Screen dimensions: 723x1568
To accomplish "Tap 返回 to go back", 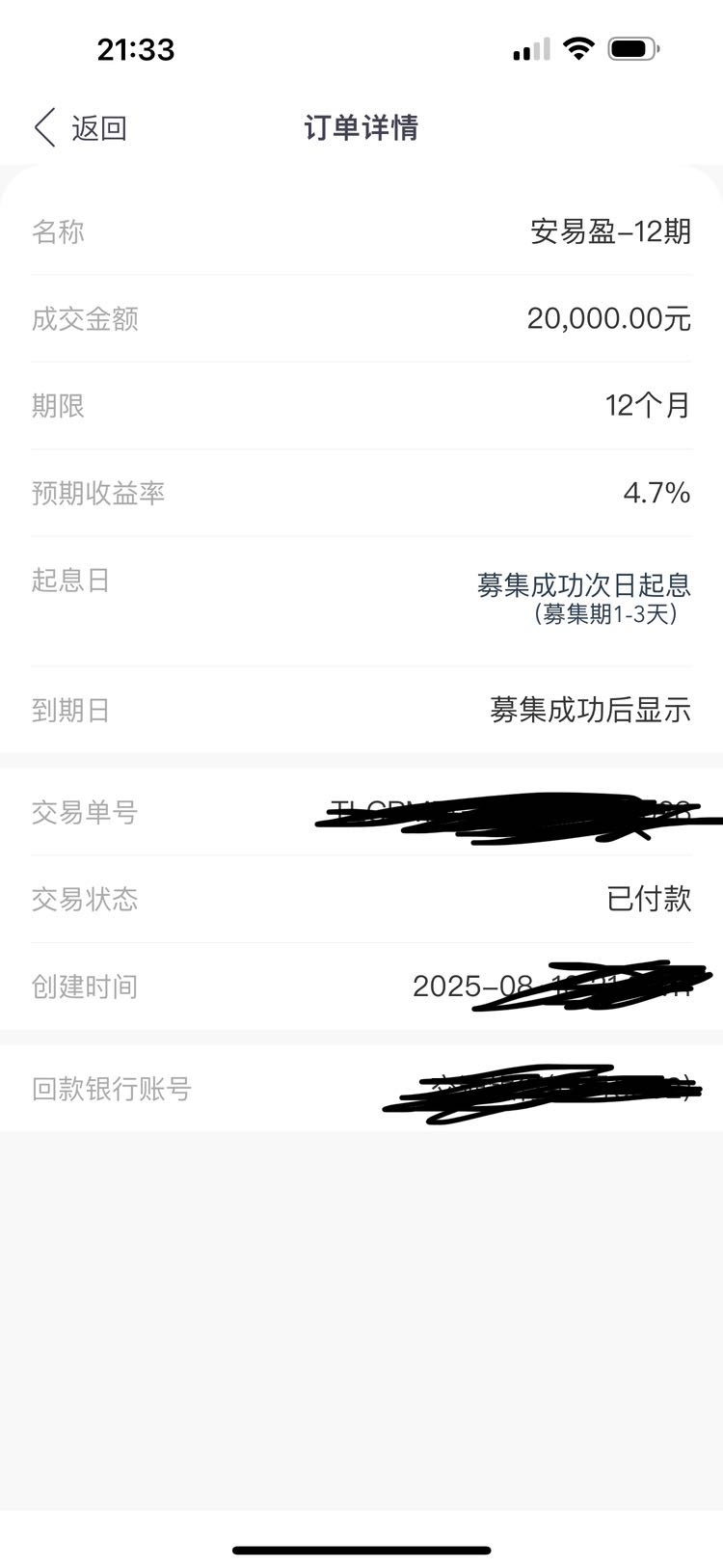I will [x=81, y=127].
